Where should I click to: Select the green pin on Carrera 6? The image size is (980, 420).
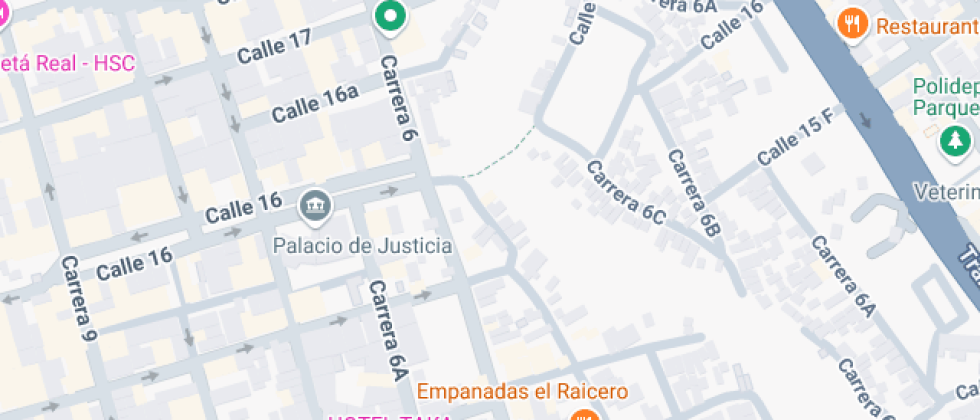point(389,16)
